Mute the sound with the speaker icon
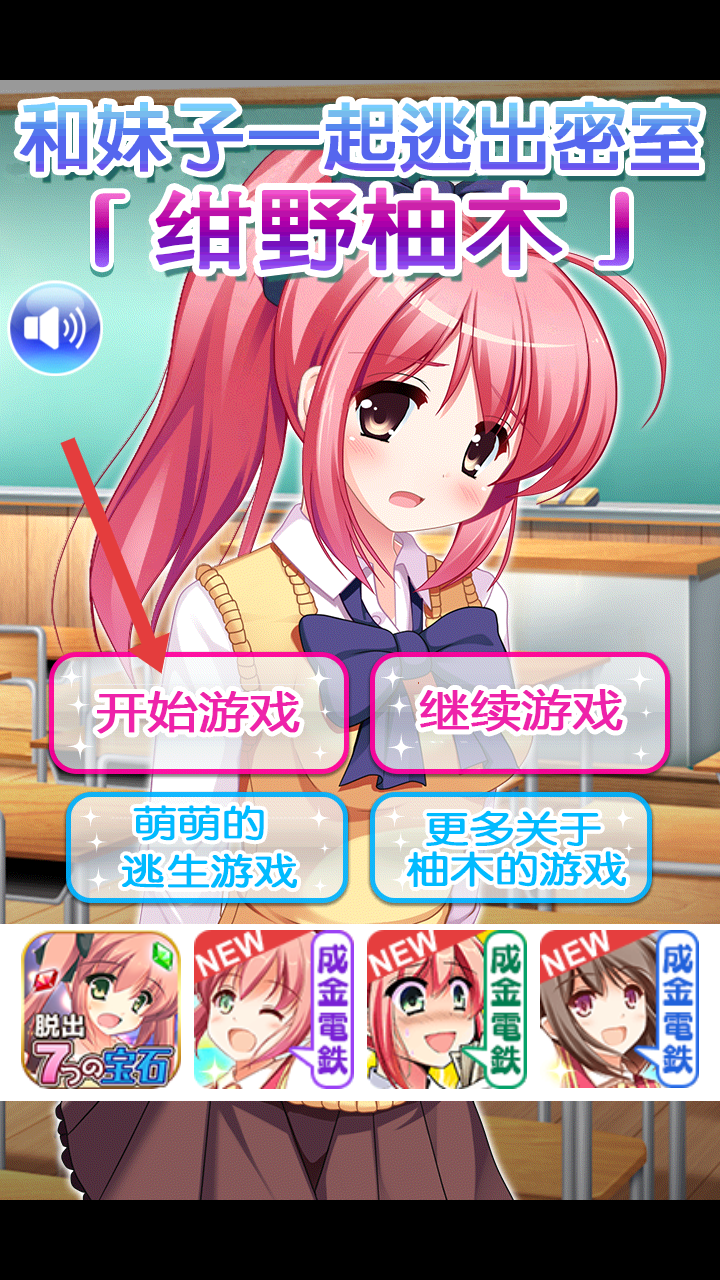 click(x=55, y=328)
